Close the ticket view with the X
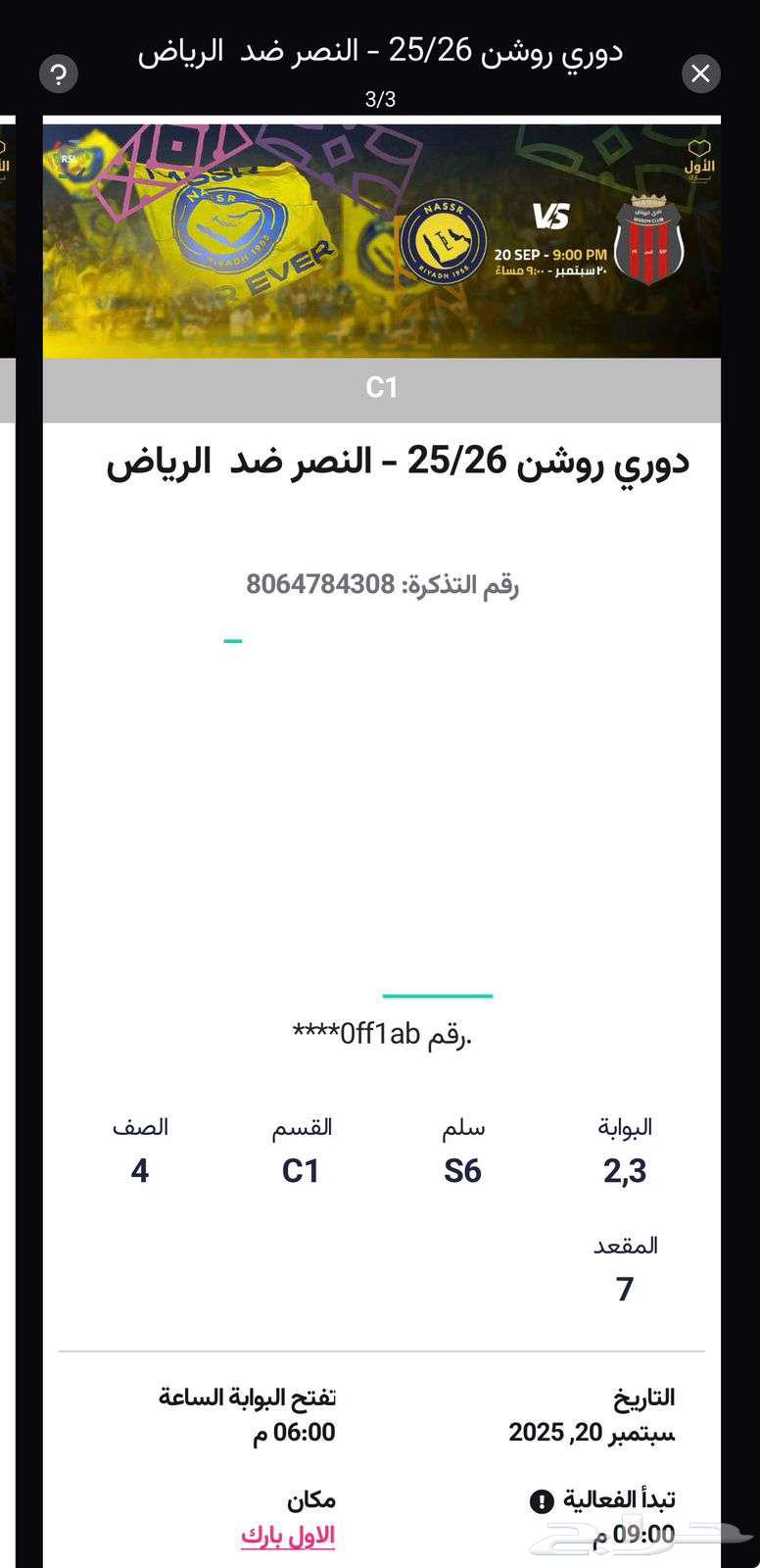The height and width of the screenshot is (1568, 760). pyautogui.click(x=702, y=73)
